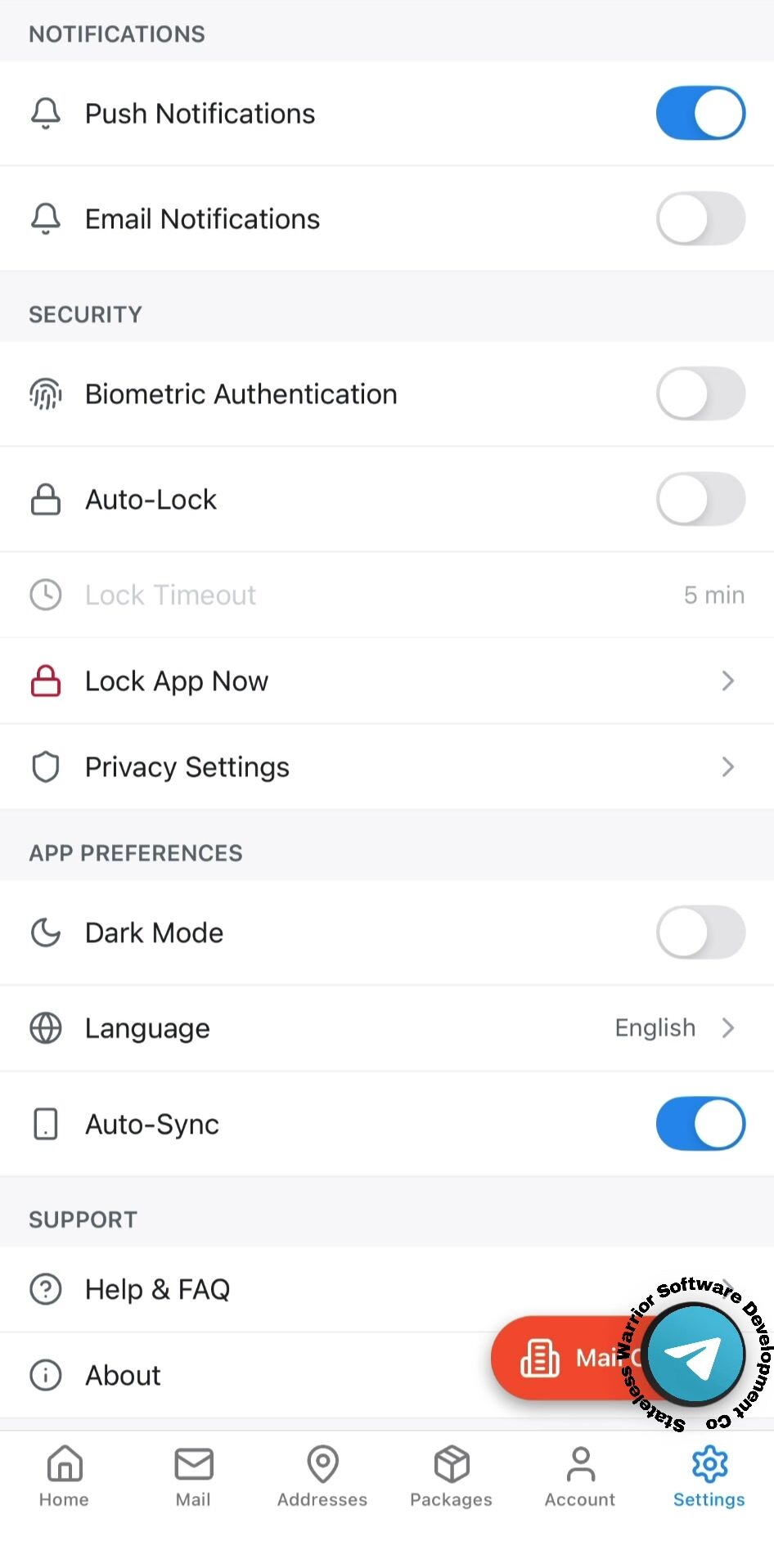Image resolution: width=774 pixels, height=1568 pixels.
Task: Go to the Home tab
Action: (x=64, y=1475)
